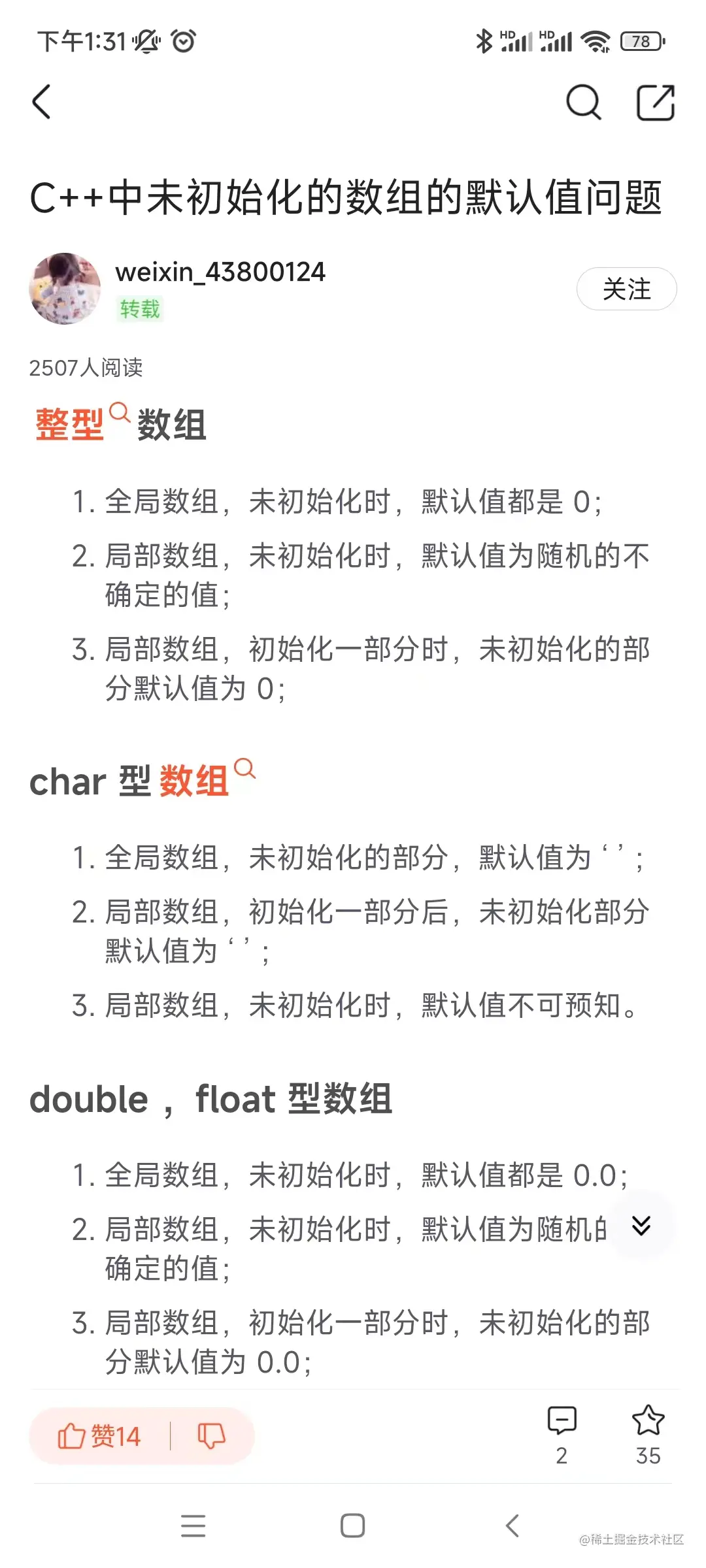Open weixin_43800124's profile avatar
Screen dimensions: 706x1568
click(65, 289)
